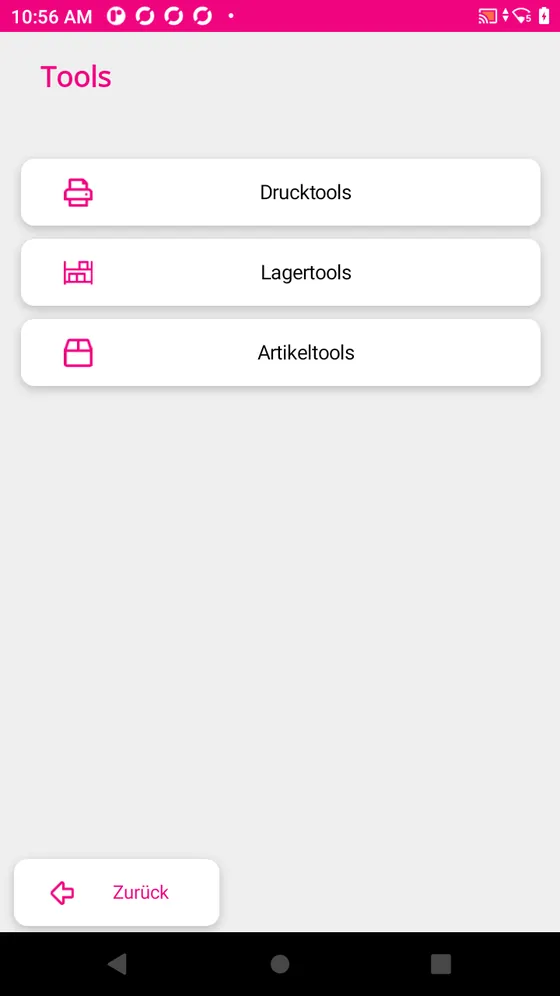Select Lagertools

pos(280,272)
